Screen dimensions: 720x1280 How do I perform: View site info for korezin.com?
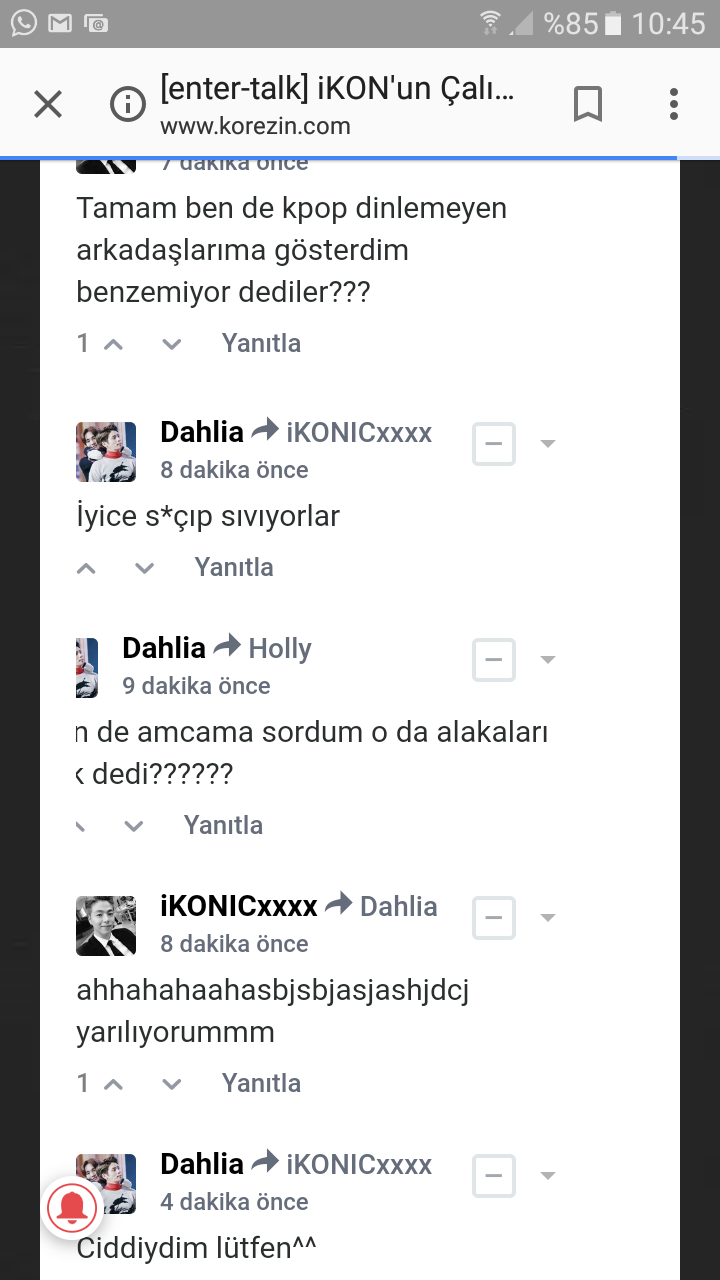coord(127,104)
